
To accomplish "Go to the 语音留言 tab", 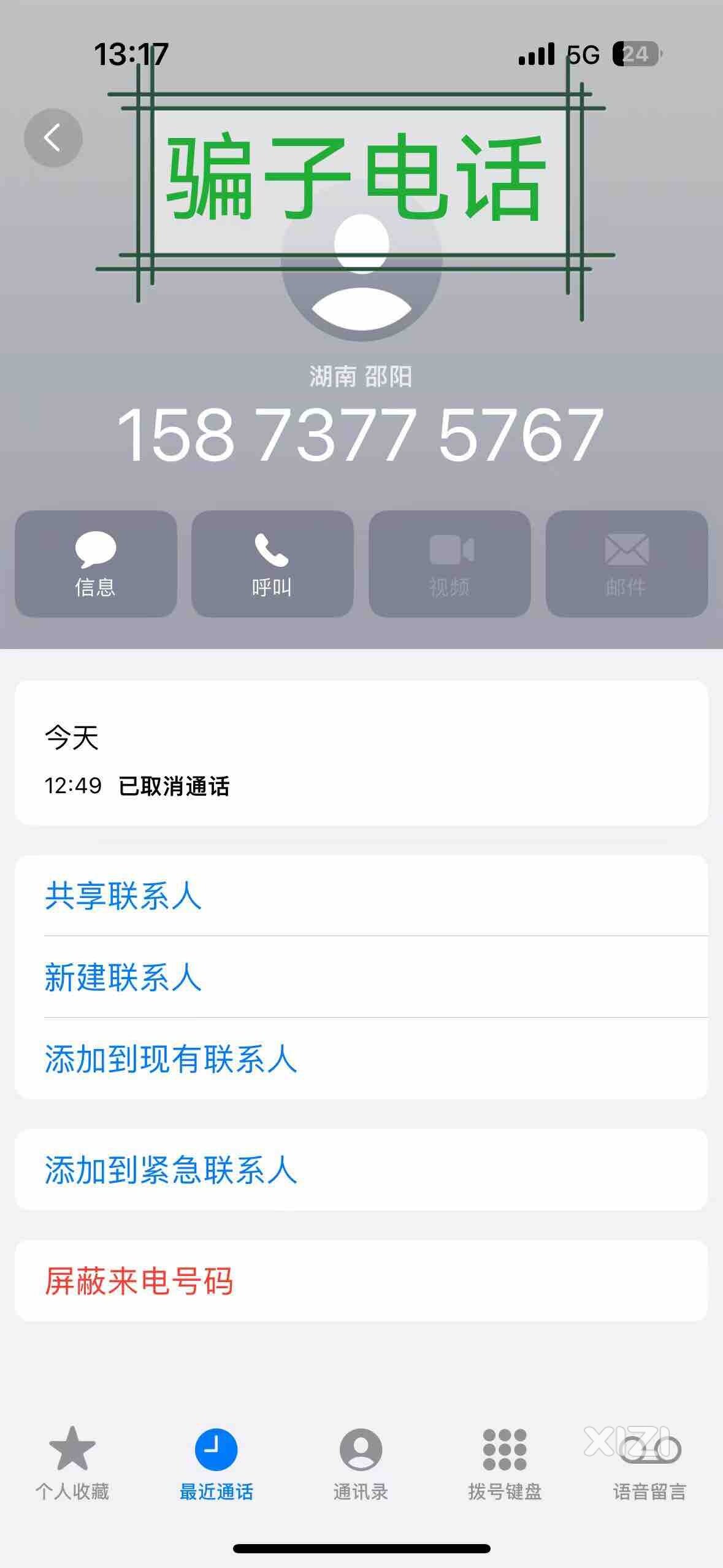I will click(650, 1464).
